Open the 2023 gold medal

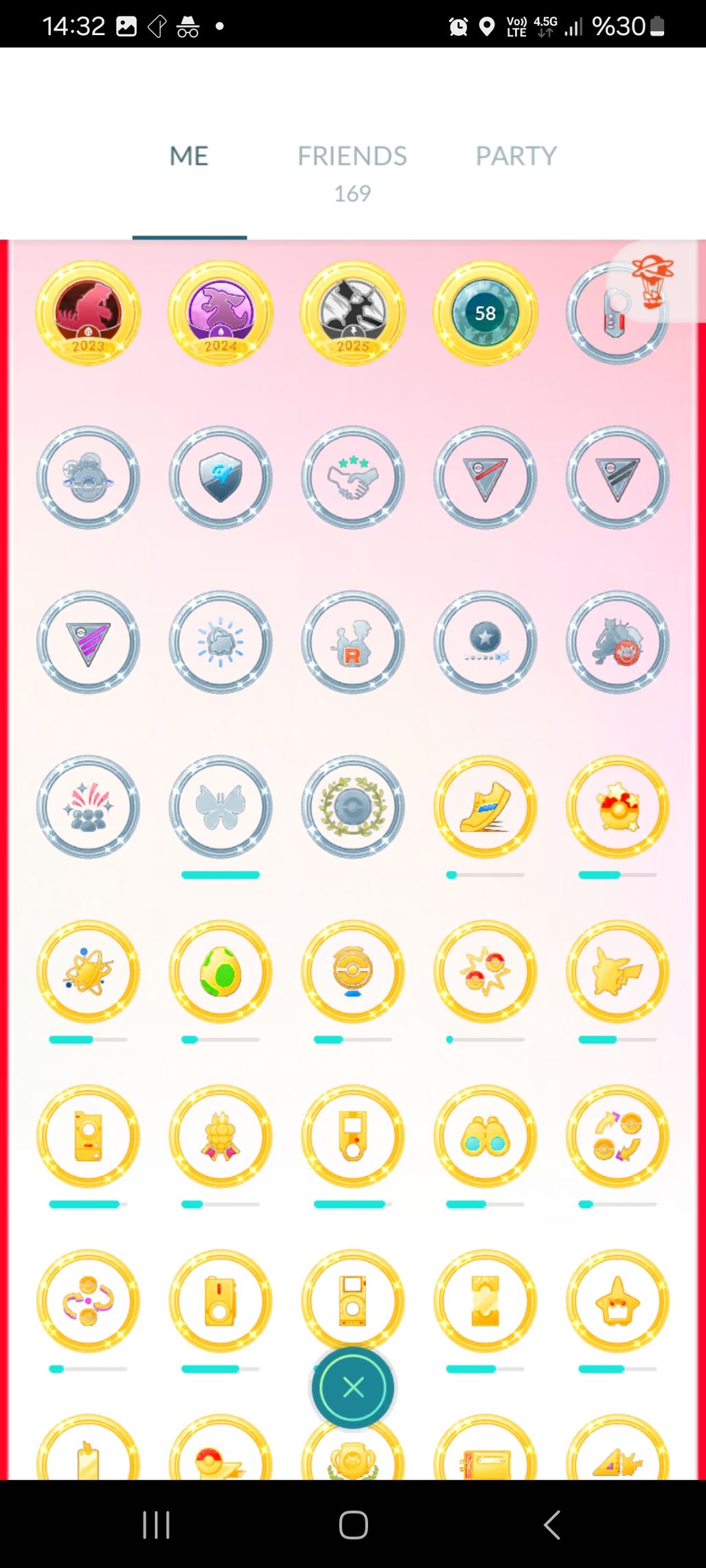click(88, 313)
